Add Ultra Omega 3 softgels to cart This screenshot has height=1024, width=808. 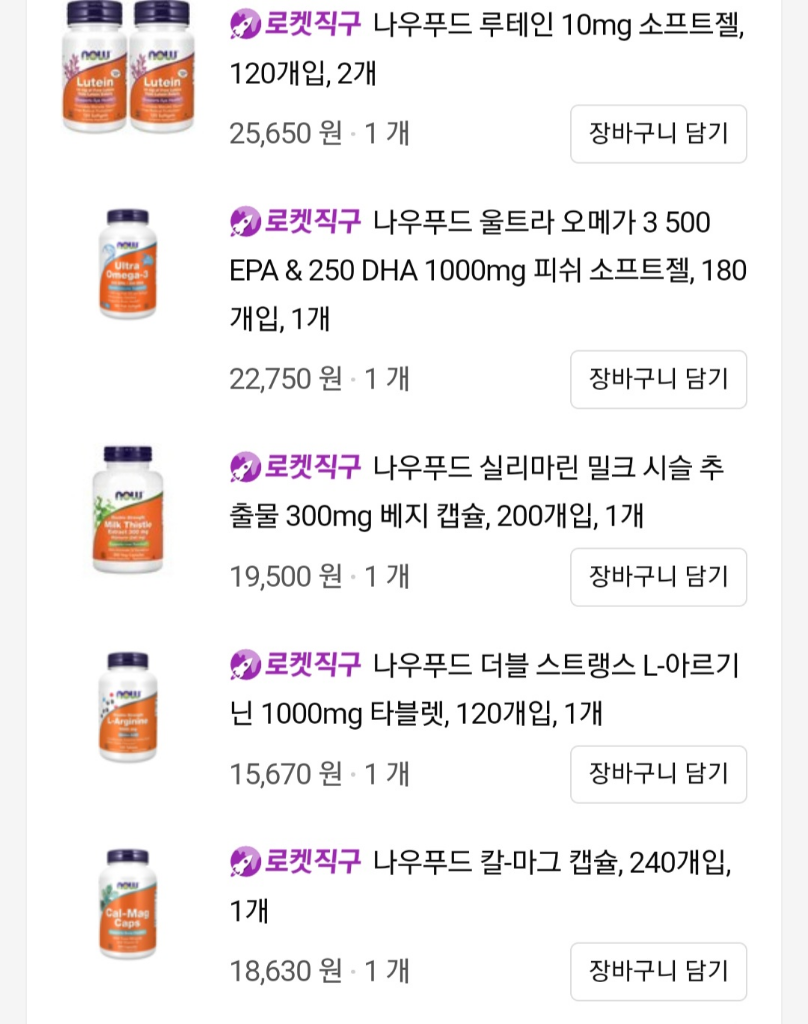coord(658,379)
